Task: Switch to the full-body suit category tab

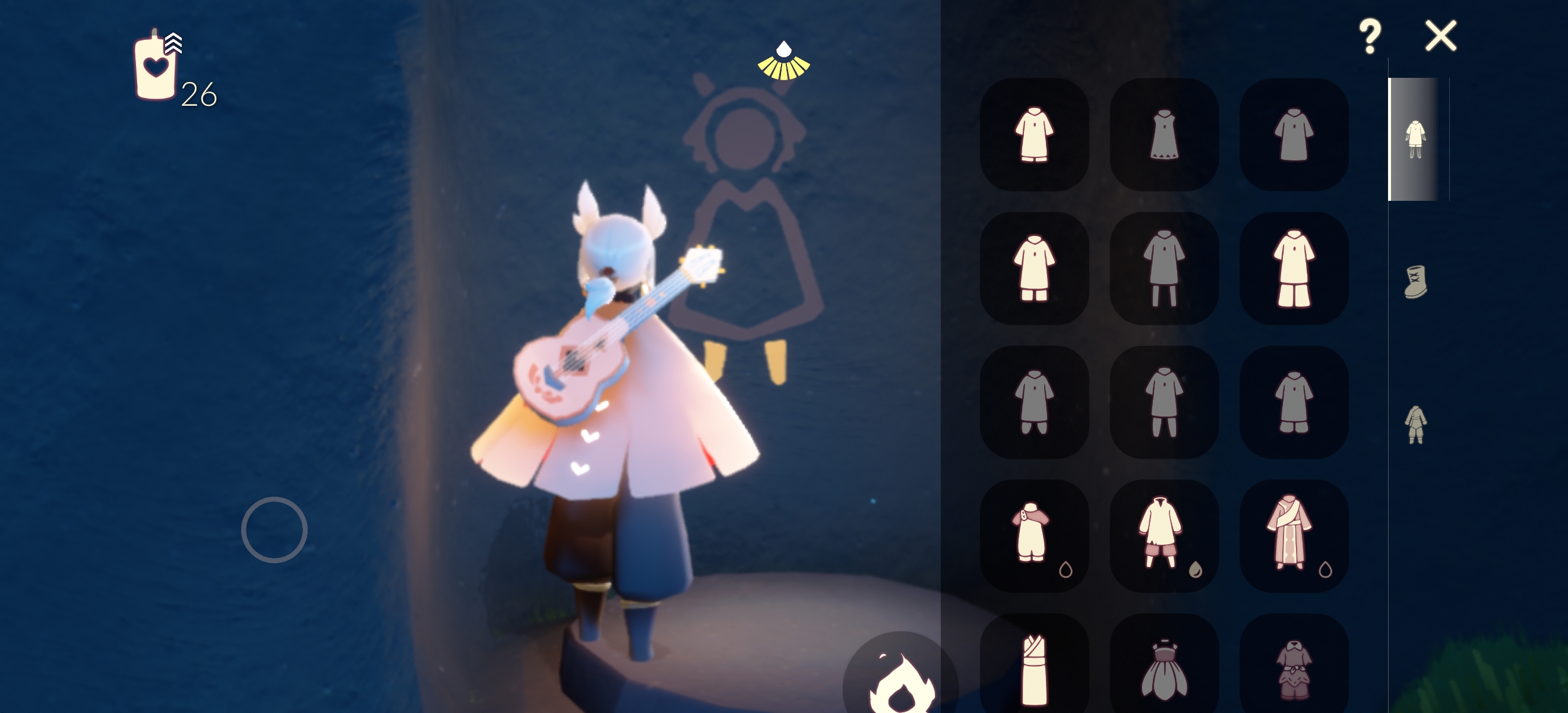Action: [1415, 424]
